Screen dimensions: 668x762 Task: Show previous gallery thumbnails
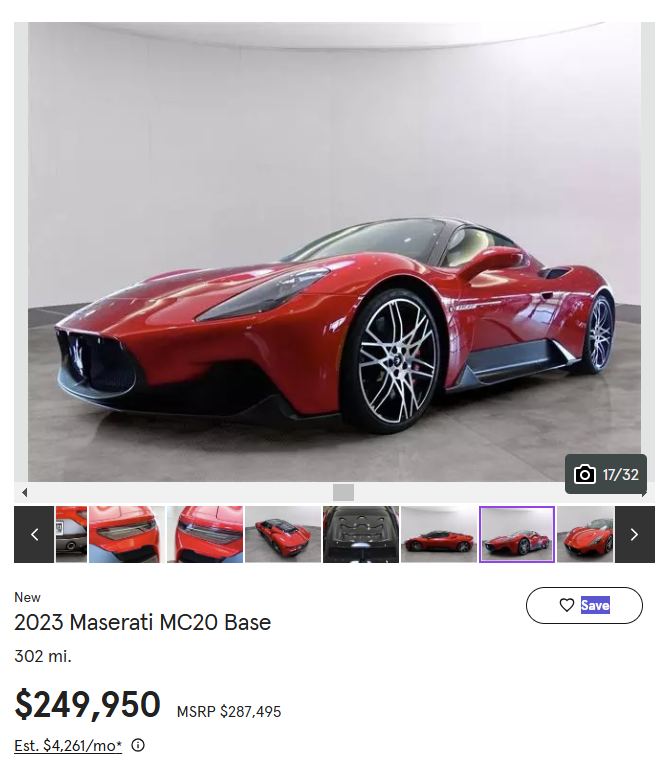click(x=34, y=534)
